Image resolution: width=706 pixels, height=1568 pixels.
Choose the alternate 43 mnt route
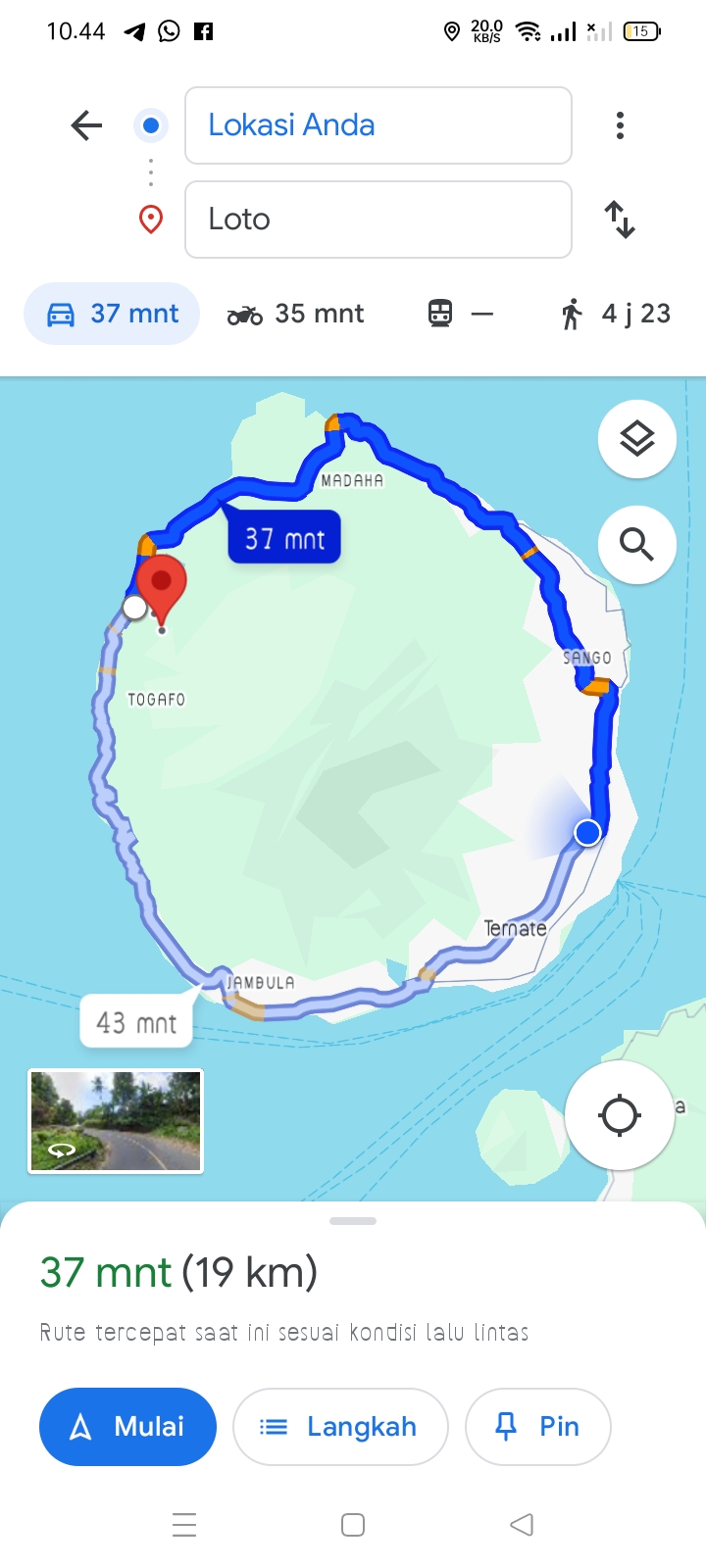(x=136, y=1022)
